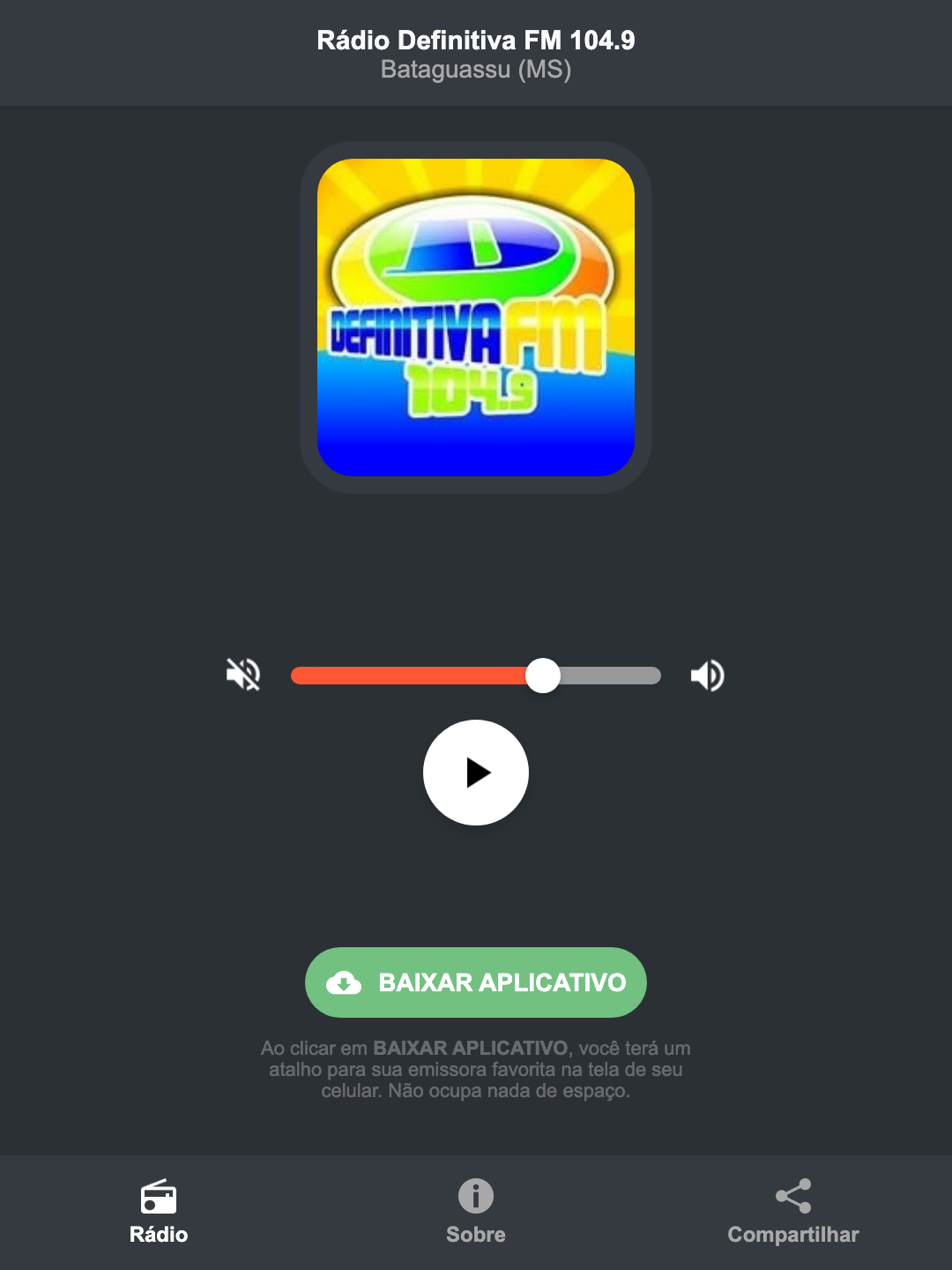
Task: Start the Definitiva FM stream
Action: (476, 773)
